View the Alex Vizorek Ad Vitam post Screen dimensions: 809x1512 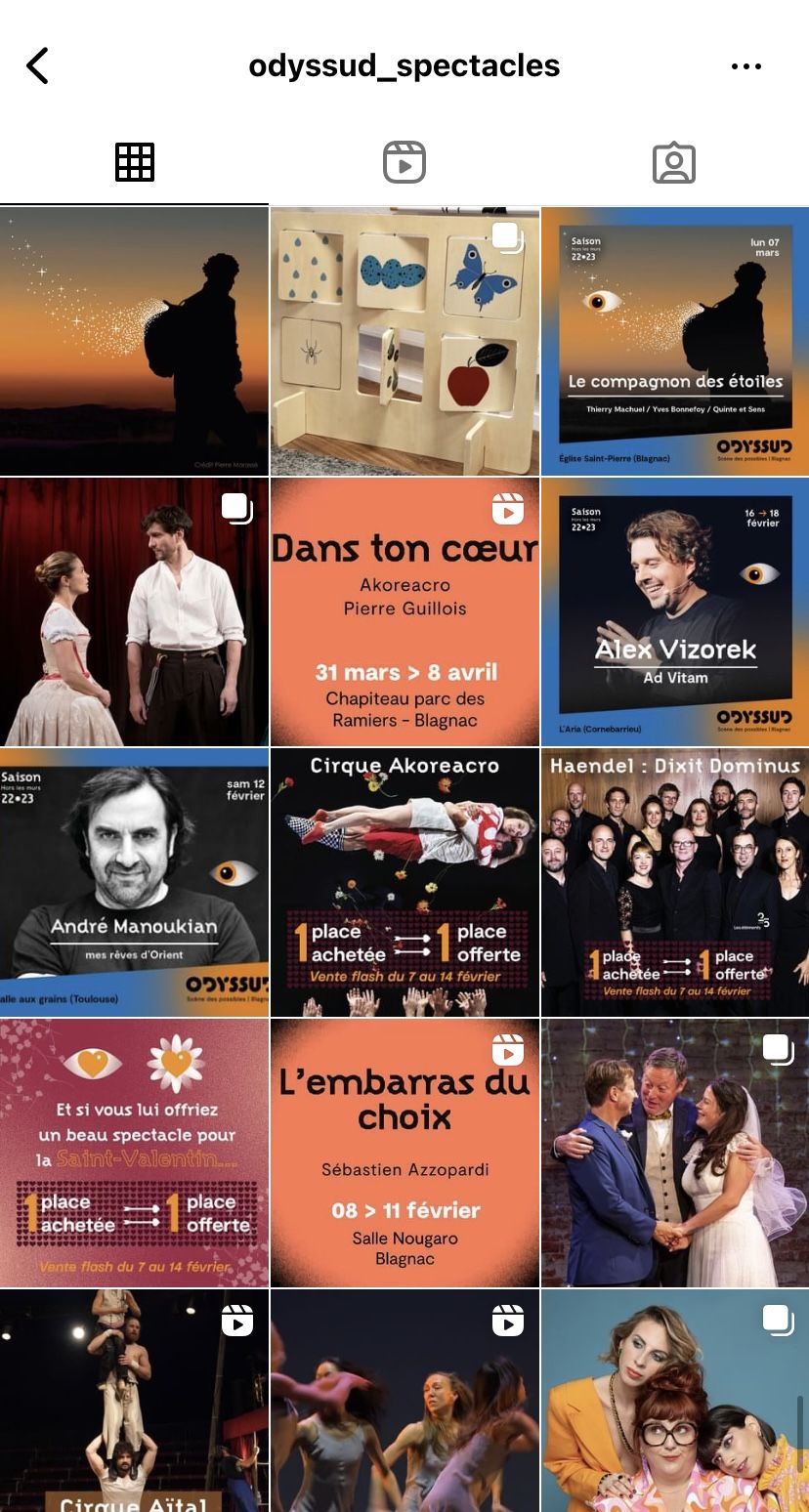675,611
